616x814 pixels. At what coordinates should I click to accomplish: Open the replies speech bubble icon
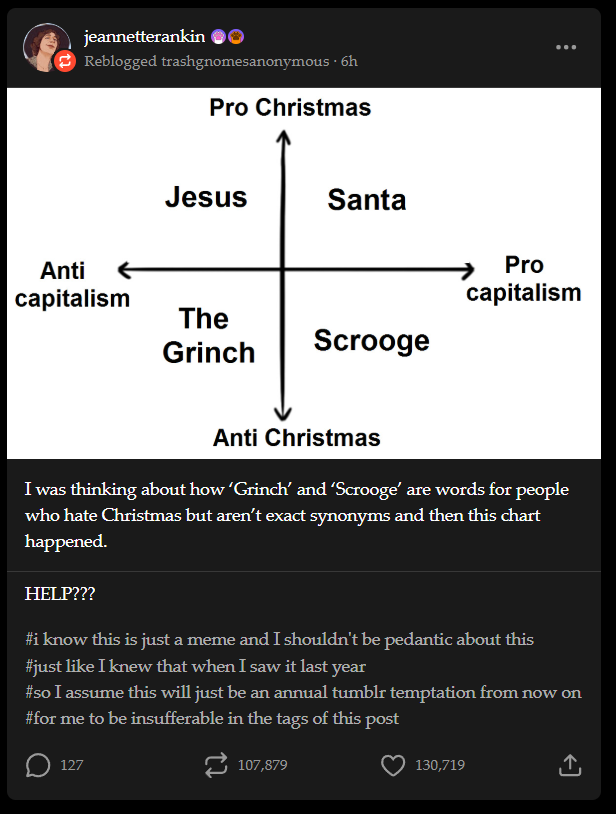point(39,765)
